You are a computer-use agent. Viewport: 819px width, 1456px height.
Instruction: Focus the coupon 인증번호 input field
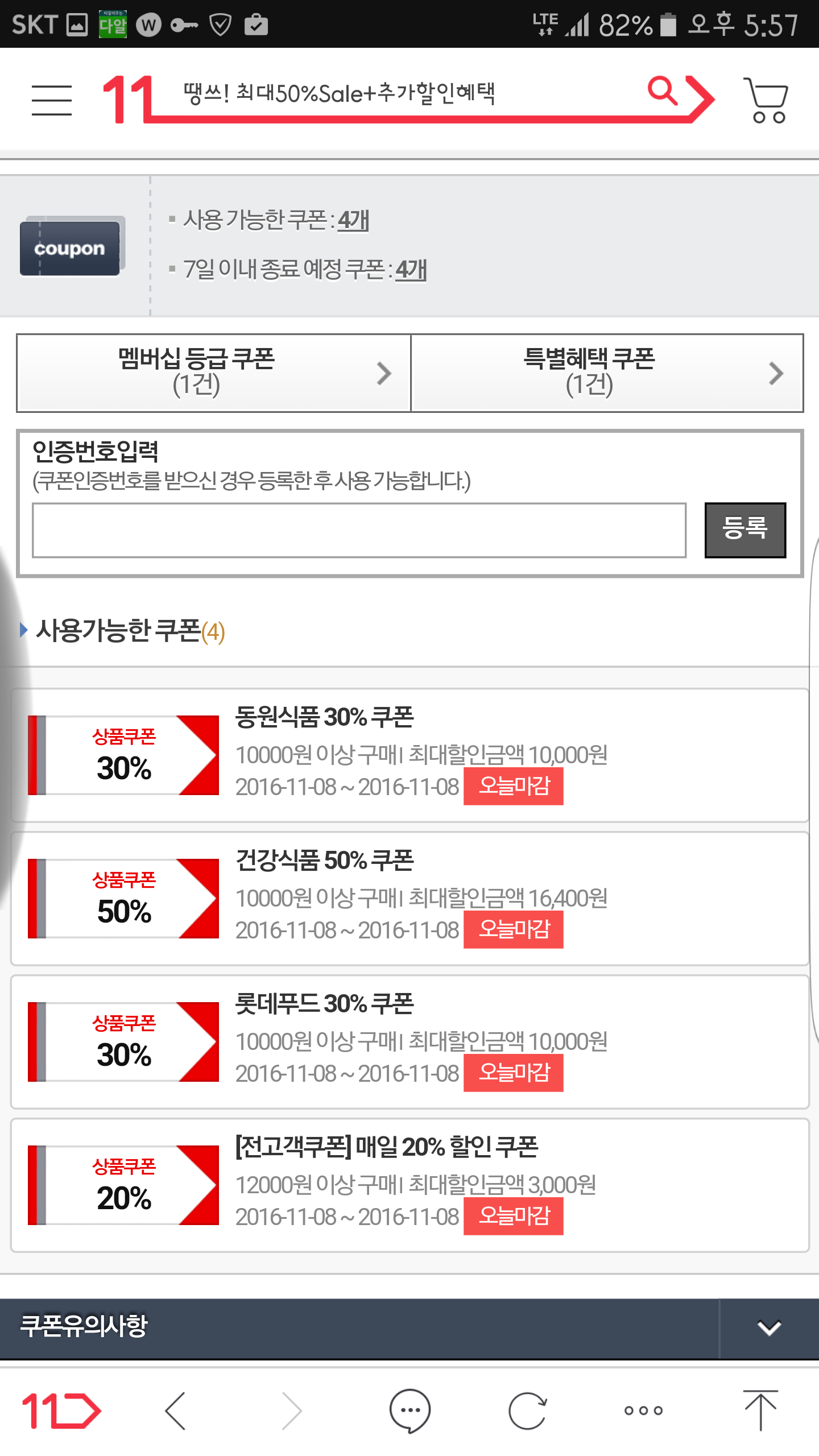pyautogui.click(x=359, y=530)
